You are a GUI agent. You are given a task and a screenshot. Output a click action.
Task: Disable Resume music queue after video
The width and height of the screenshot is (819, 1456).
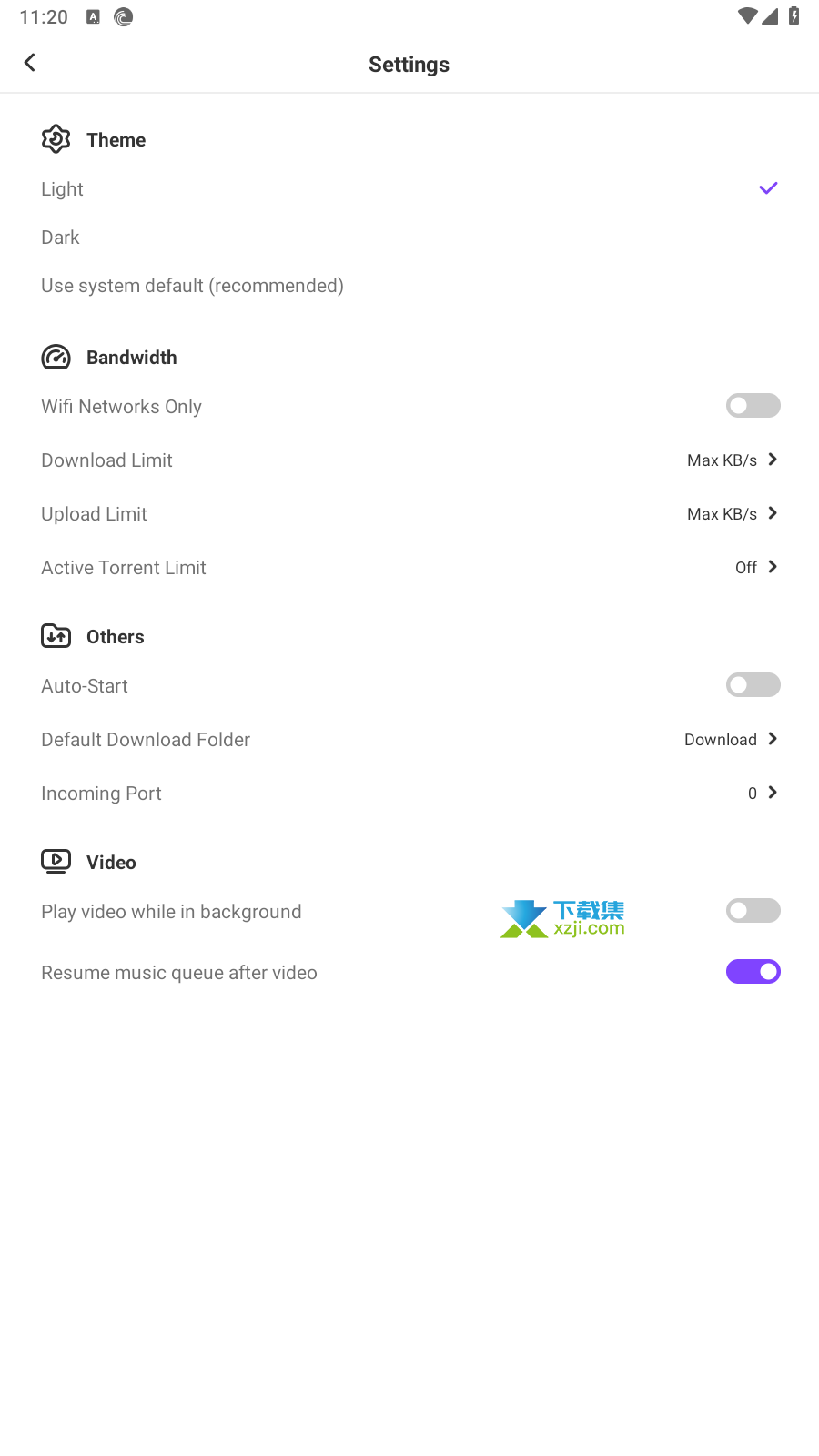tap(753, 972)
